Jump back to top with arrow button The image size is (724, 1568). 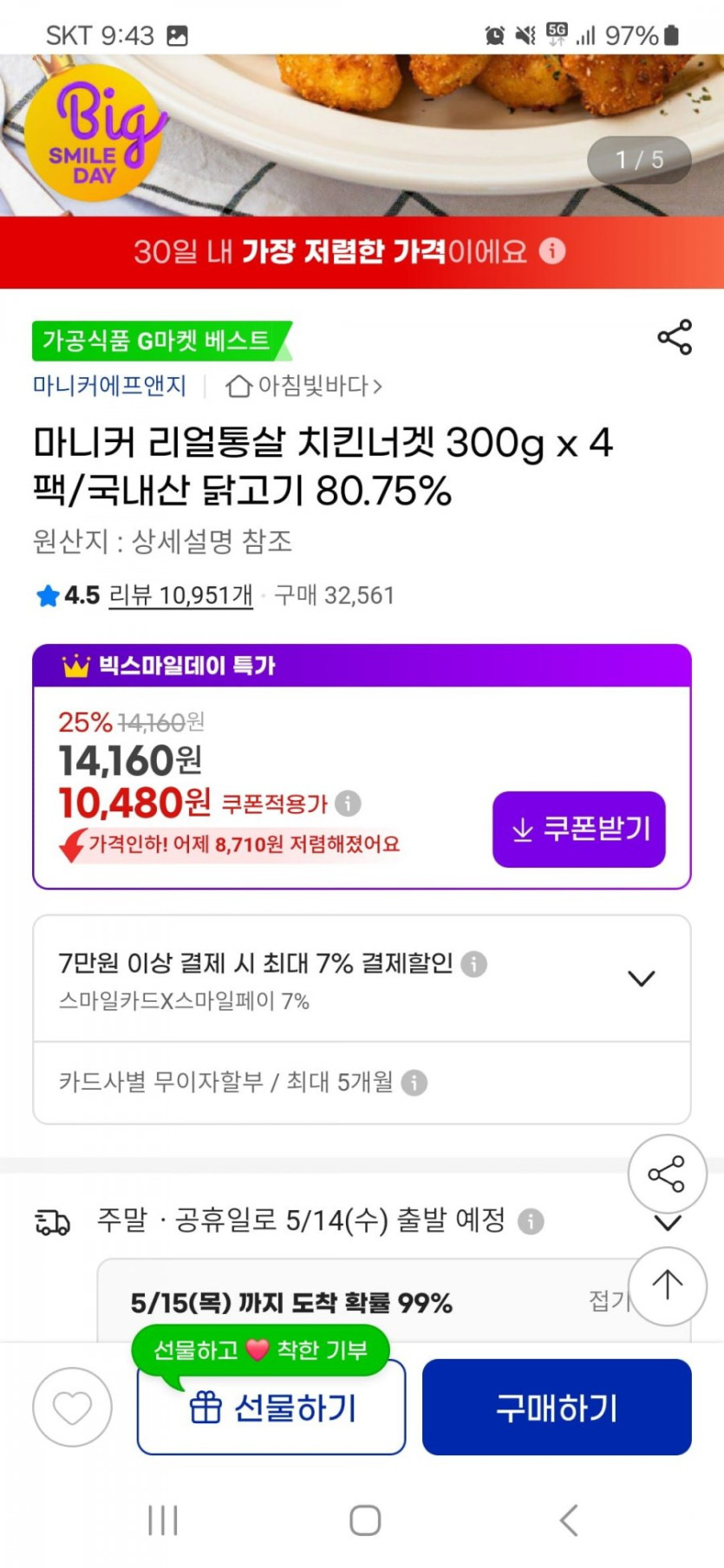point(667,1285)
